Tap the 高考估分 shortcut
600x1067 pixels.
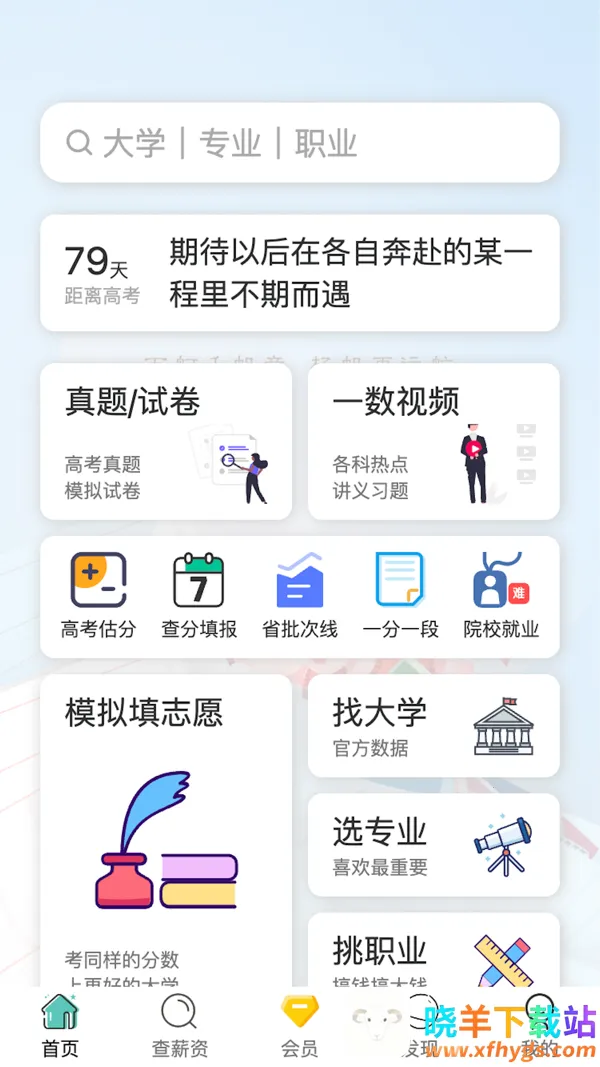98,596
